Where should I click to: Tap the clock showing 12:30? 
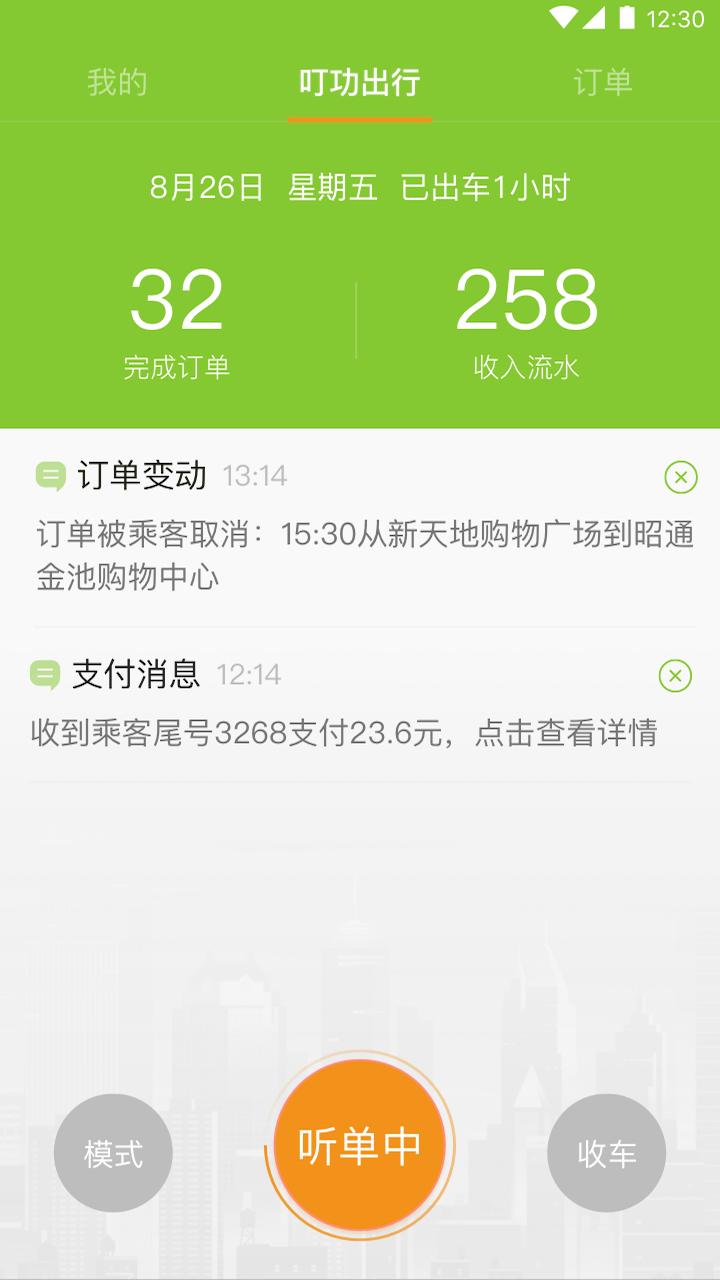click(x=676, y=15)
